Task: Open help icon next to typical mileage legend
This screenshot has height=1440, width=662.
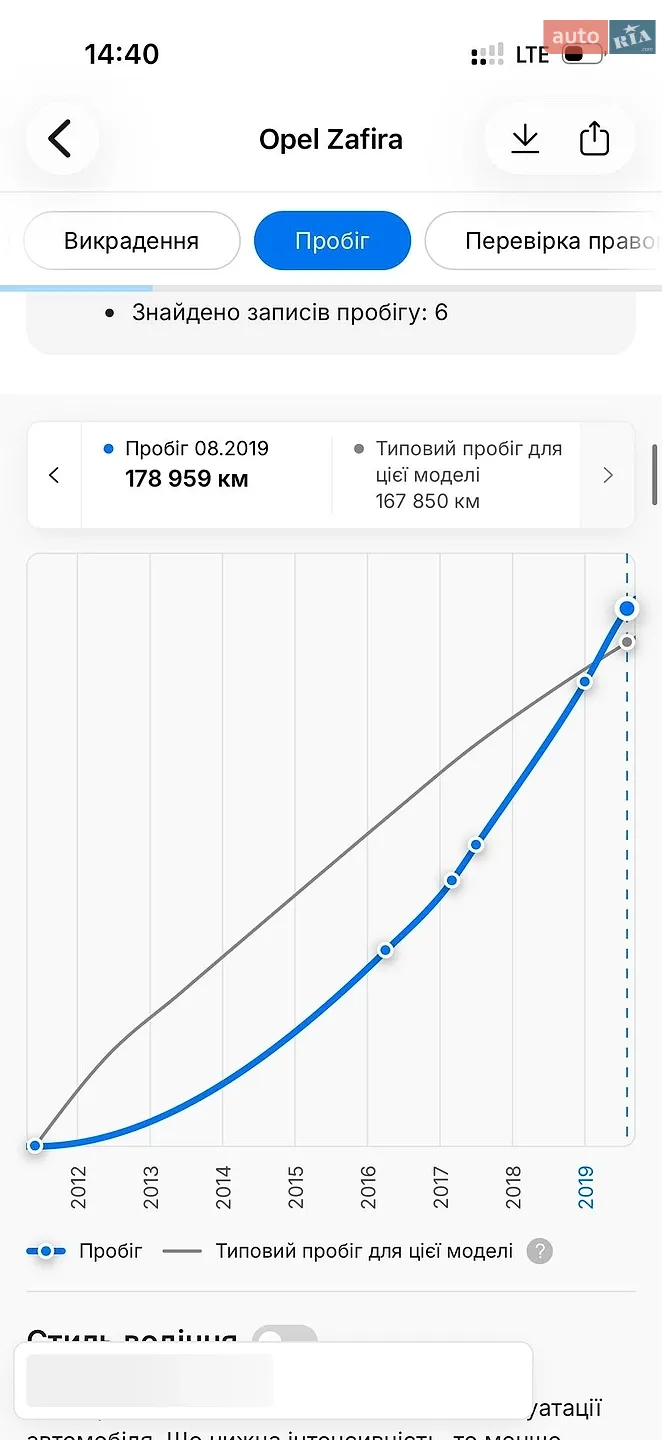Action: pyautogui.click(x=539, y=1251)
